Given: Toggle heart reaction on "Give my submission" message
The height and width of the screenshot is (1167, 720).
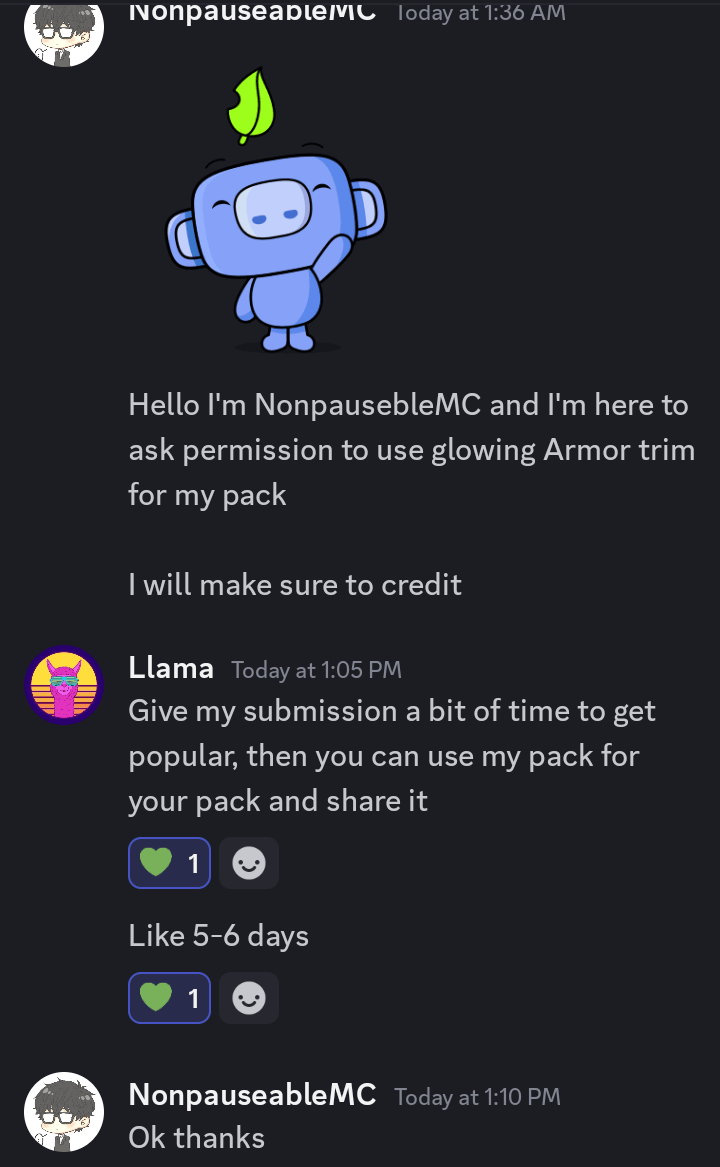Looking at the screenshot, I should tap(169, 863).
